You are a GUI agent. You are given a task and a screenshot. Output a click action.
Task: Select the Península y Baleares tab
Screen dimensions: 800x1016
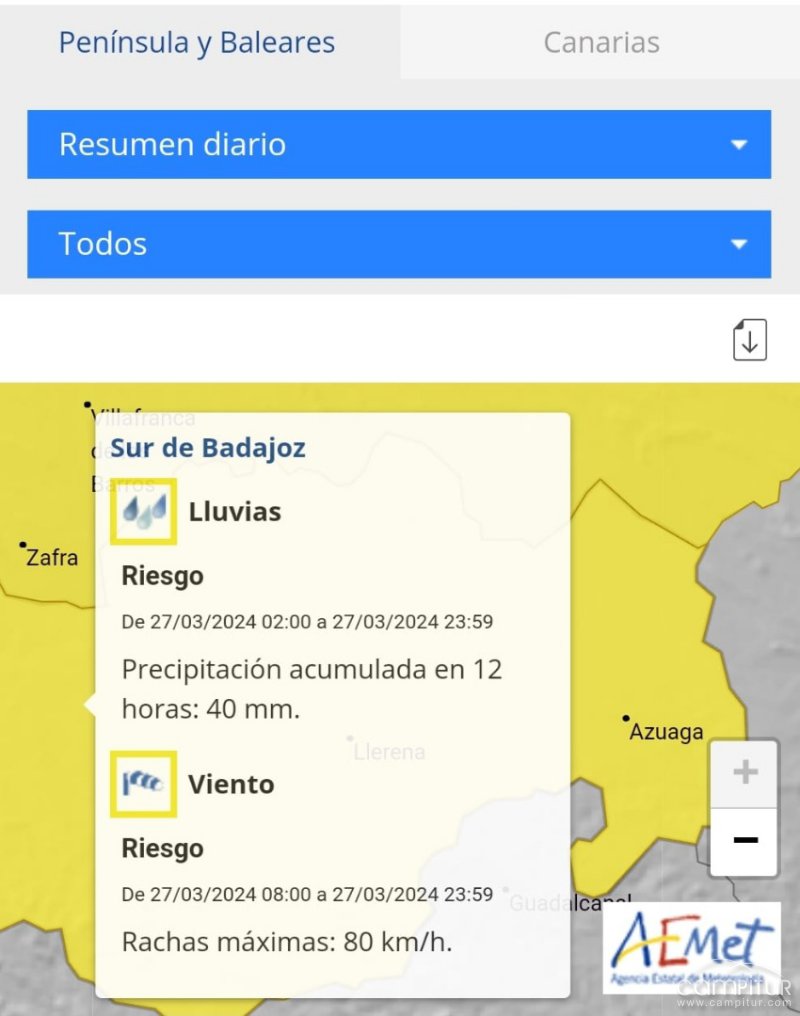click(197, 43)
